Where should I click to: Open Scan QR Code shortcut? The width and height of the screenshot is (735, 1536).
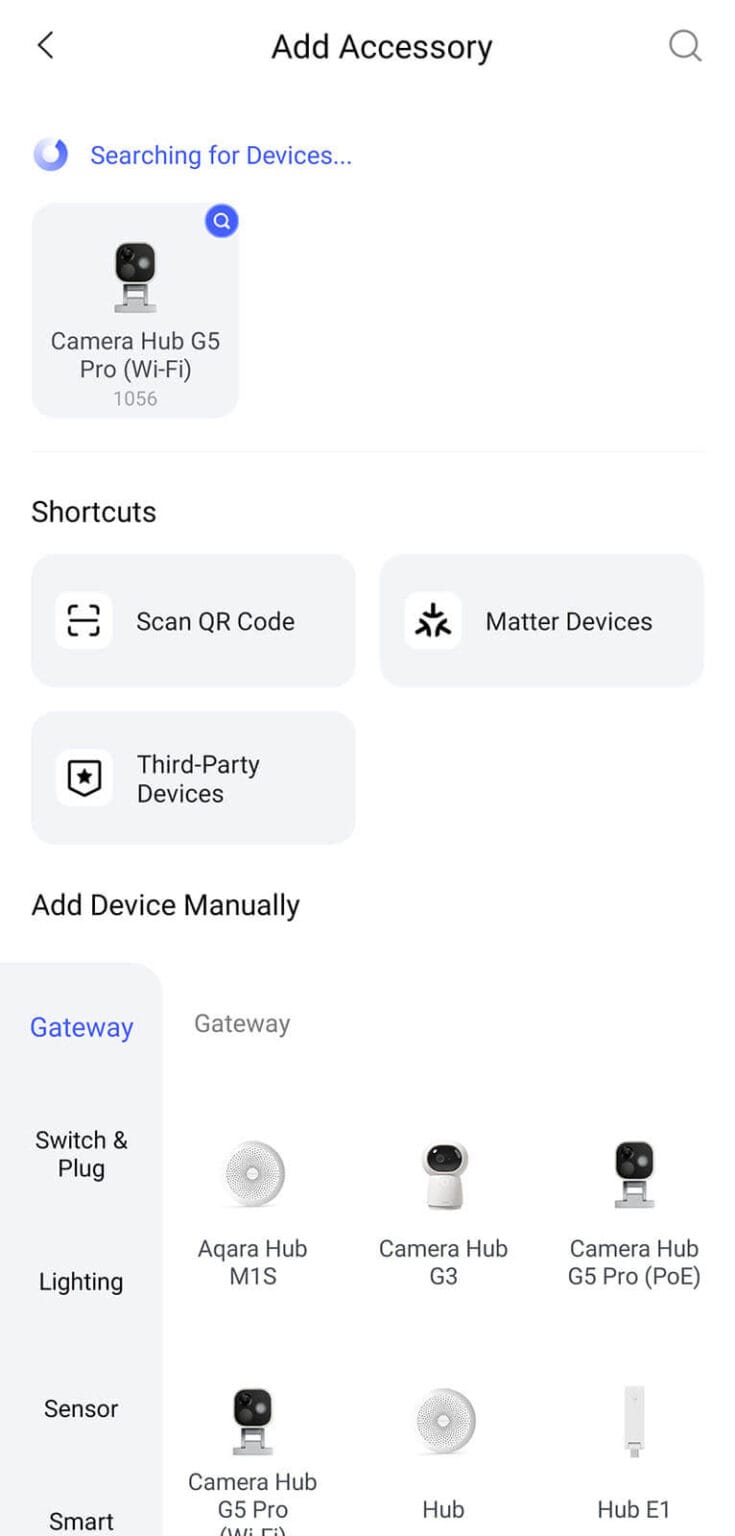pos(193,621)
